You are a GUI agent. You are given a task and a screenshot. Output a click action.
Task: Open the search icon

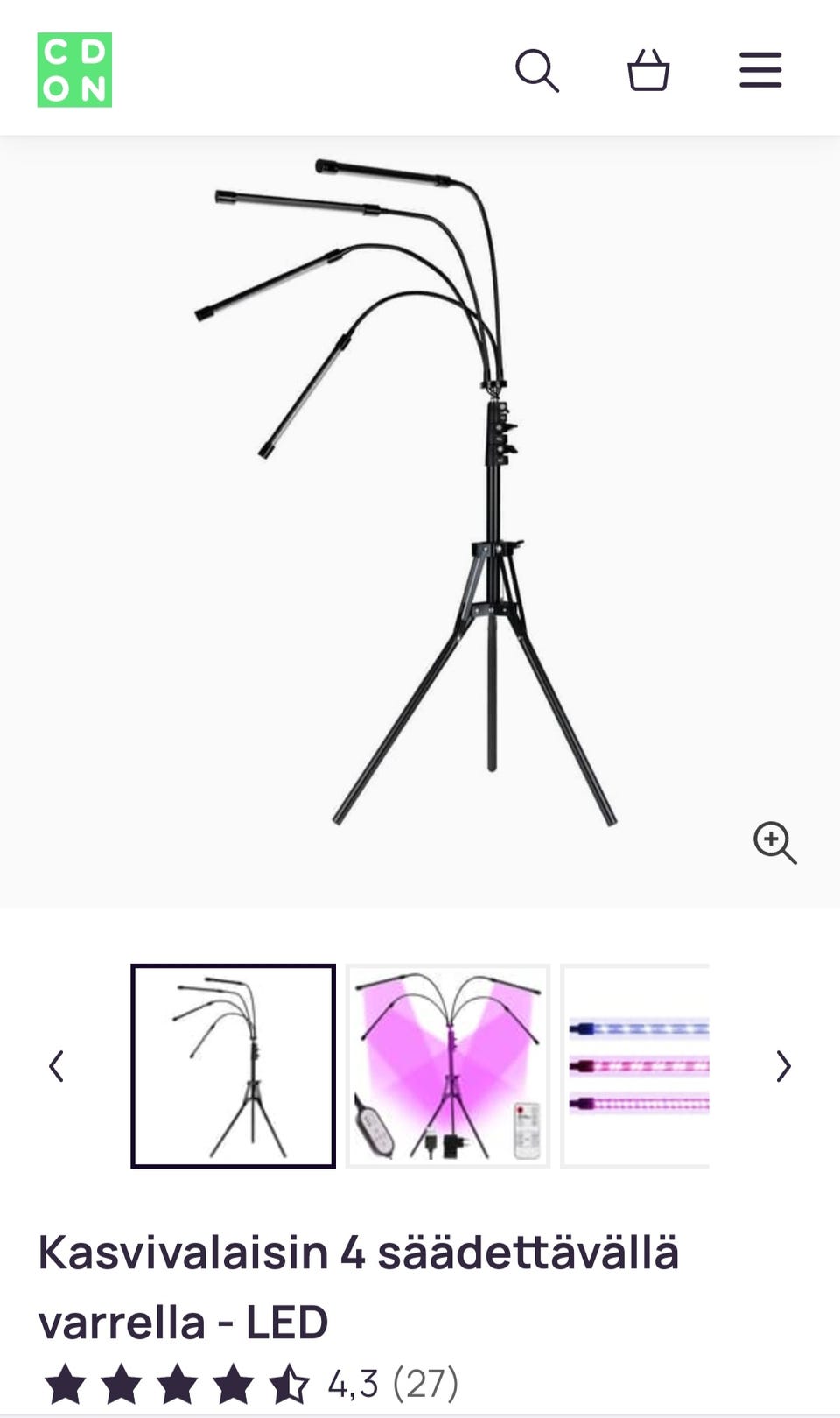(x=536, y=70)
